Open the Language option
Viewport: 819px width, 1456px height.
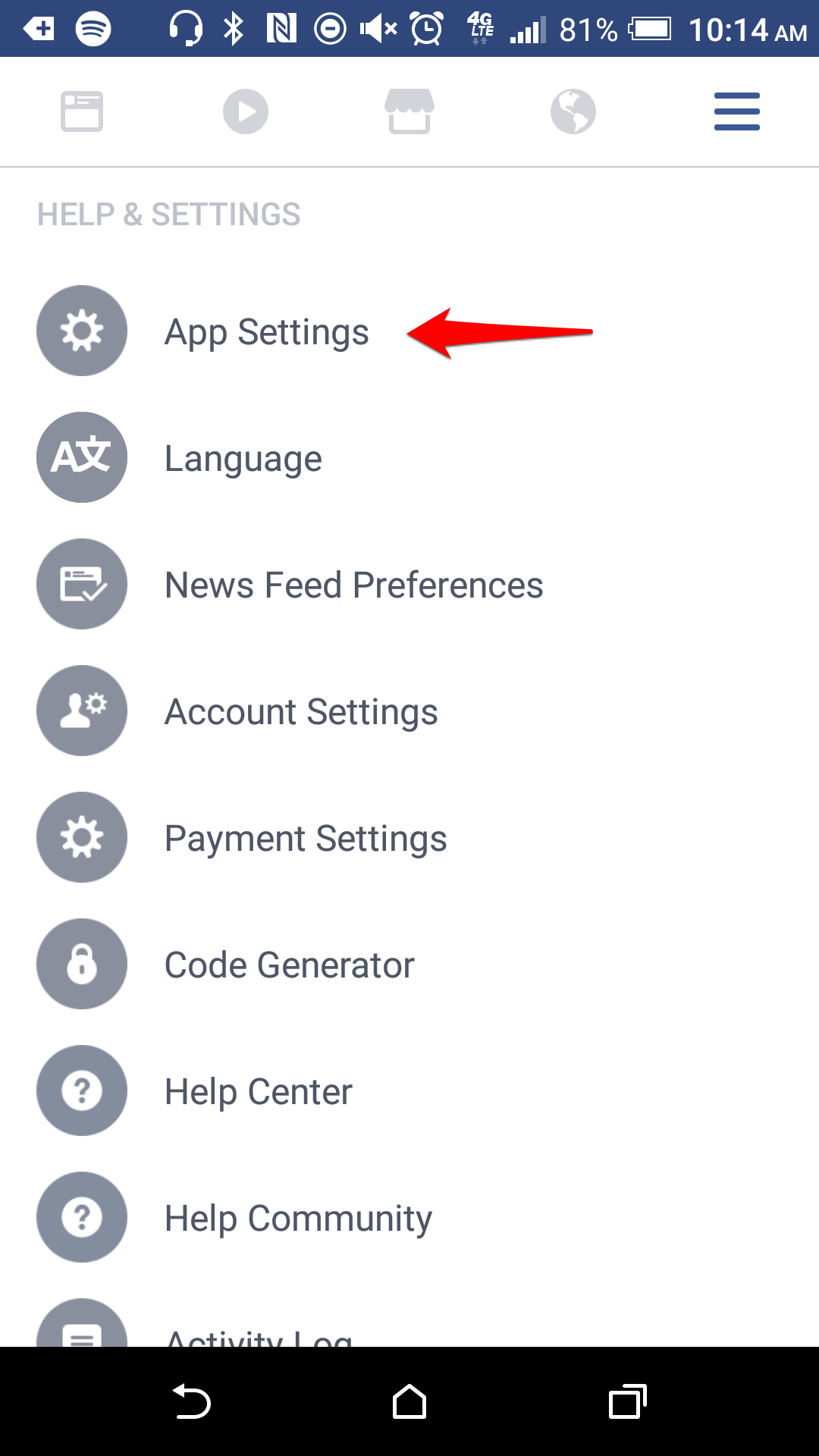coord(243,459)
